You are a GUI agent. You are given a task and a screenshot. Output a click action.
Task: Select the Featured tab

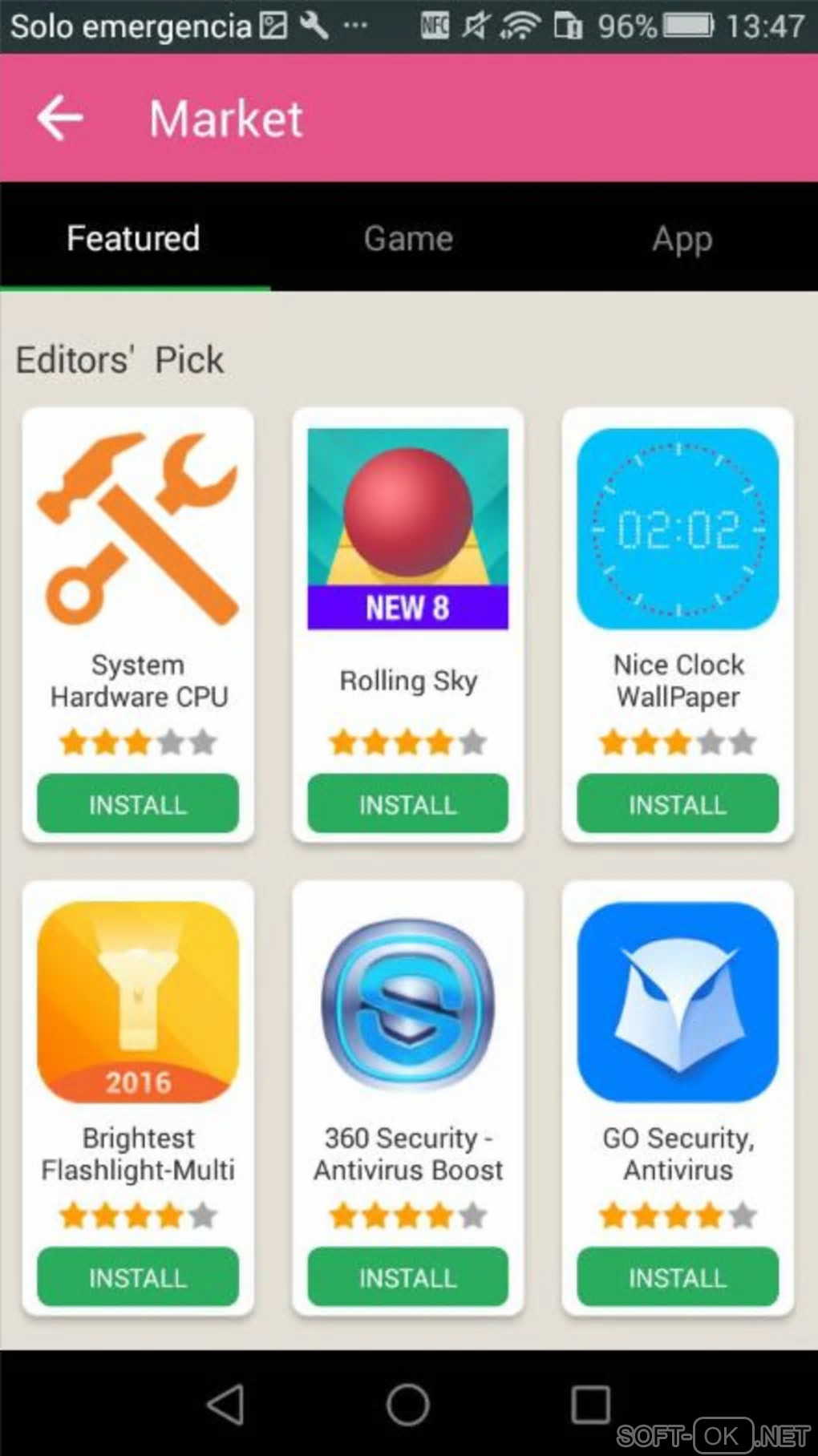coord(134,238)
